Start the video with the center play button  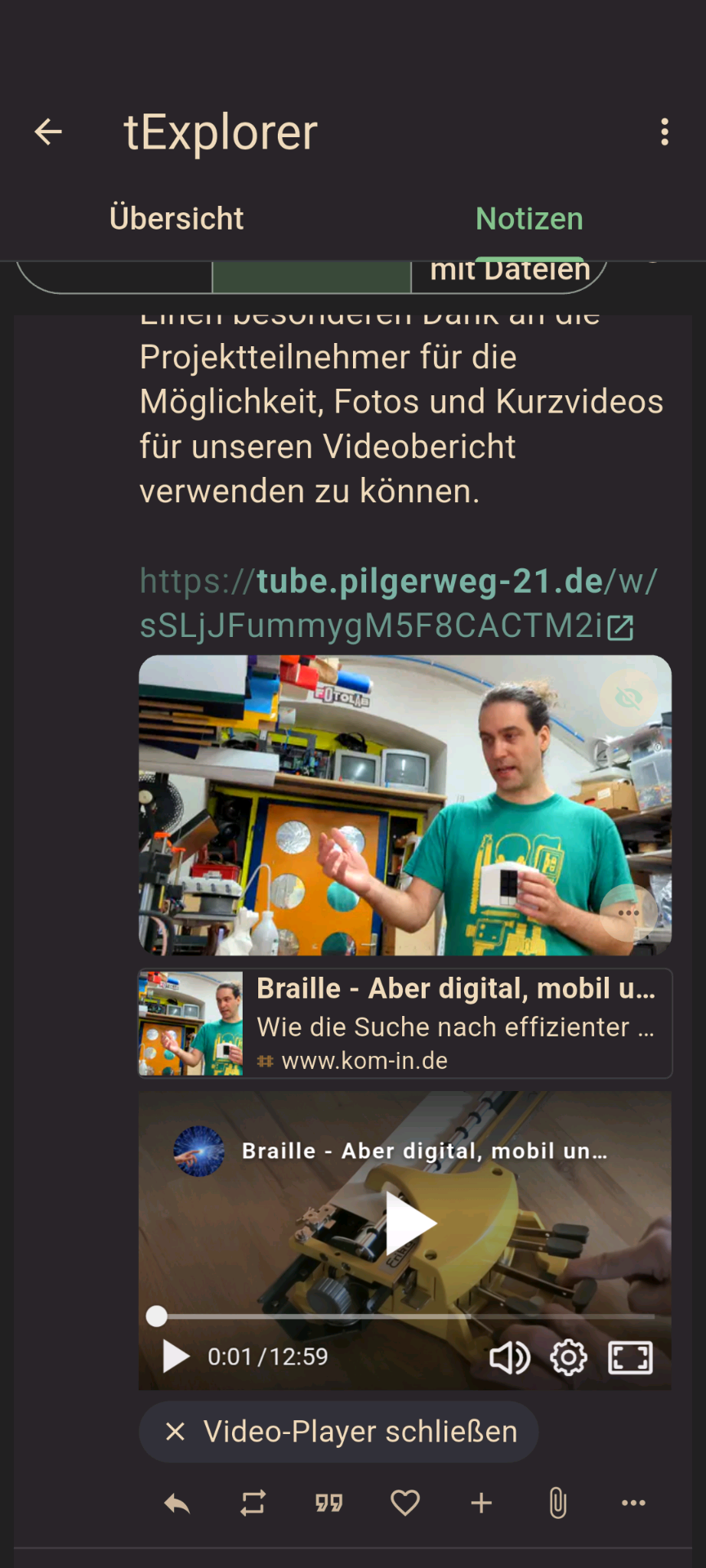[409, 1223]
